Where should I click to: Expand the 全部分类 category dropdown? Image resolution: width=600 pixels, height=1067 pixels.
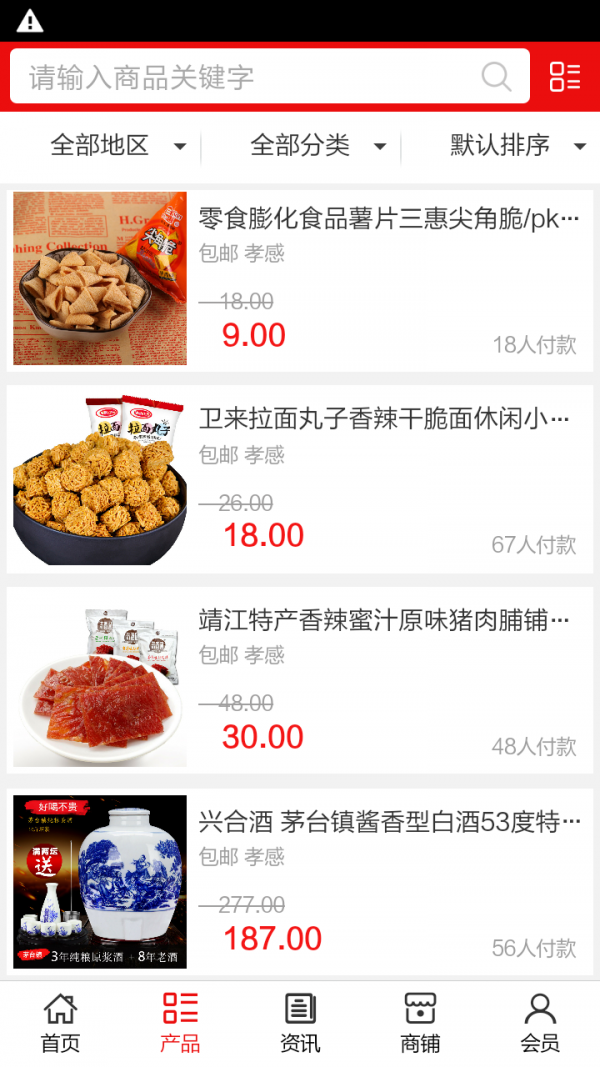point(318,146)
